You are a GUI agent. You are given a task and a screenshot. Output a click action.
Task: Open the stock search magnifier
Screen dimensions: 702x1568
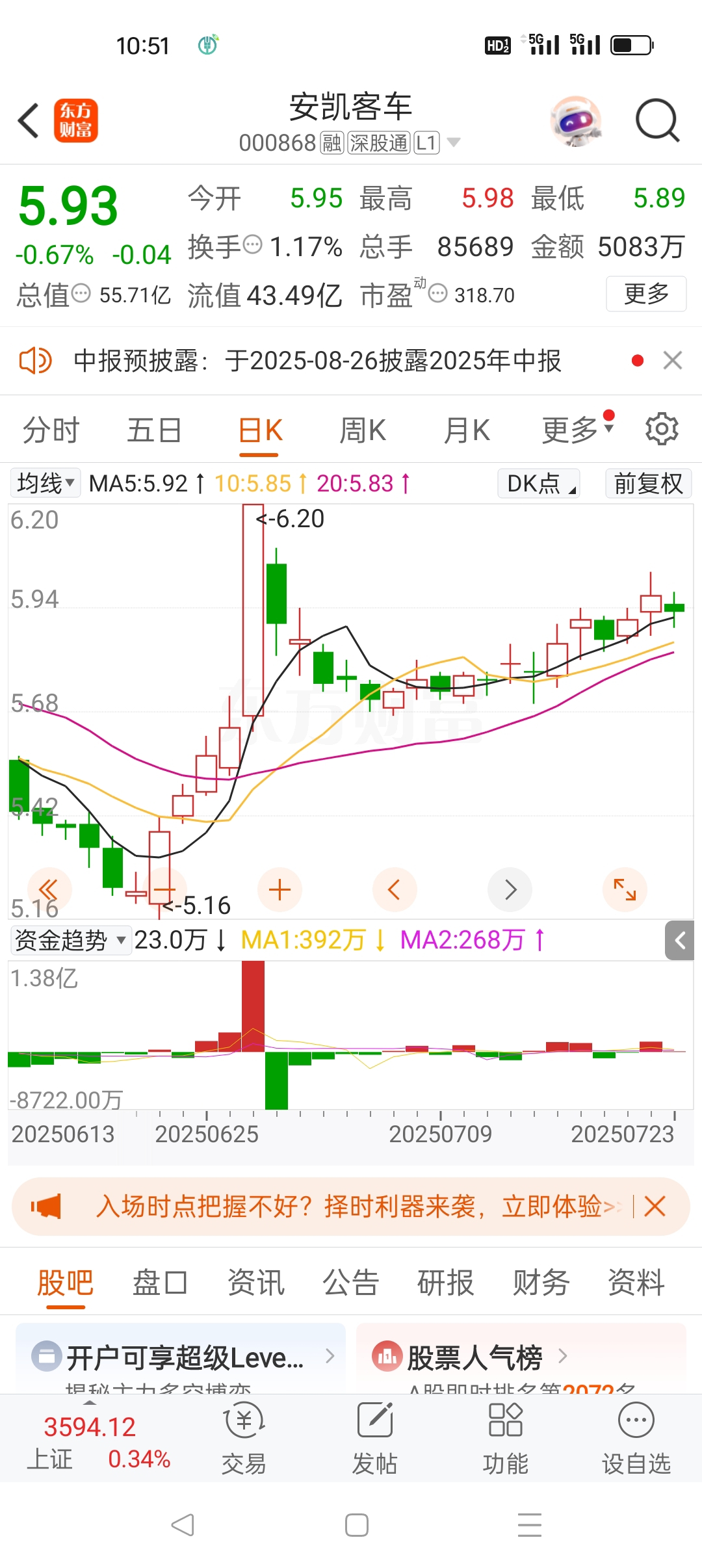point(656,121)
